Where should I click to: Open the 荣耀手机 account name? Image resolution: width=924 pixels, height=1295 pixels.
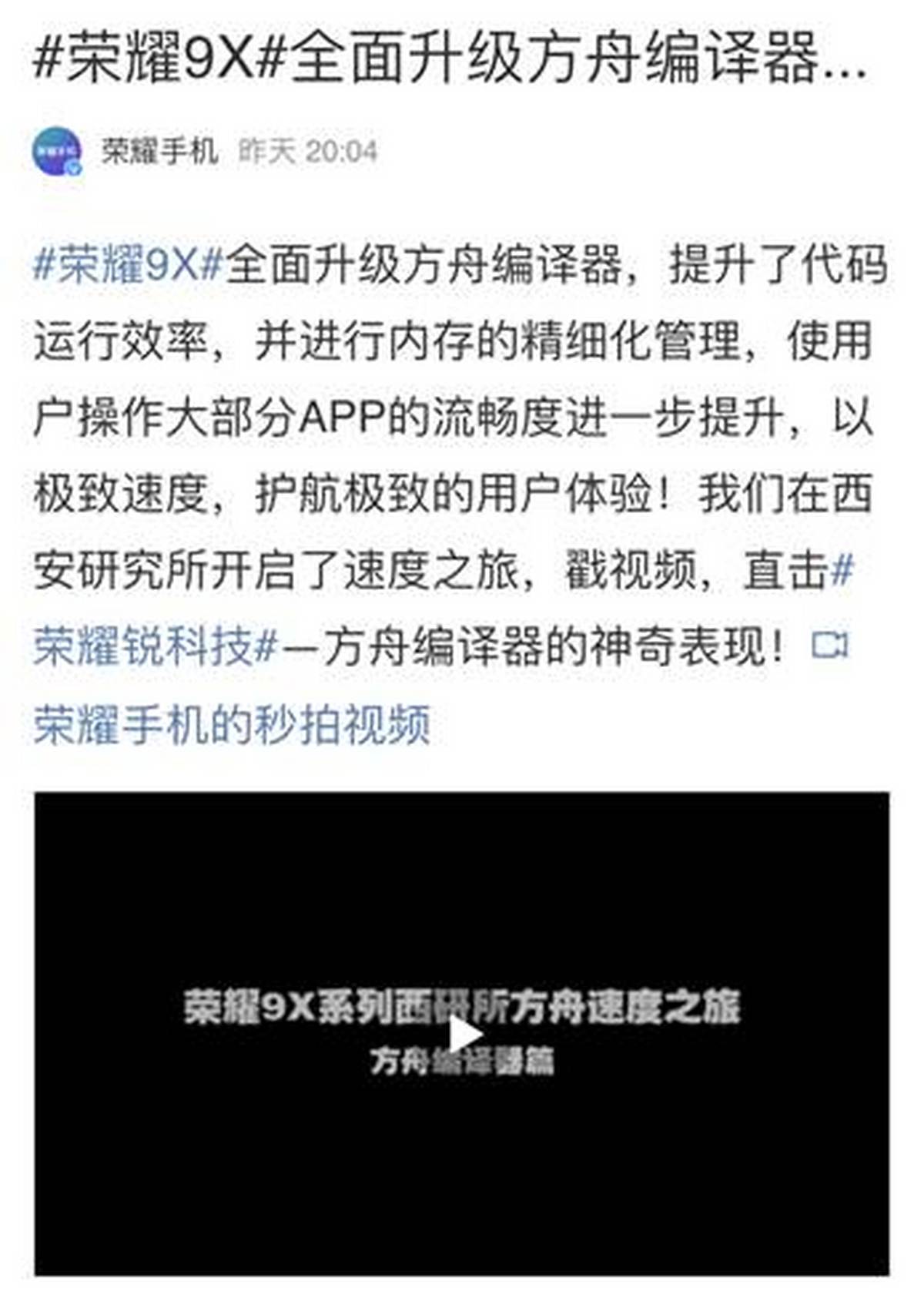click(159, 151)
